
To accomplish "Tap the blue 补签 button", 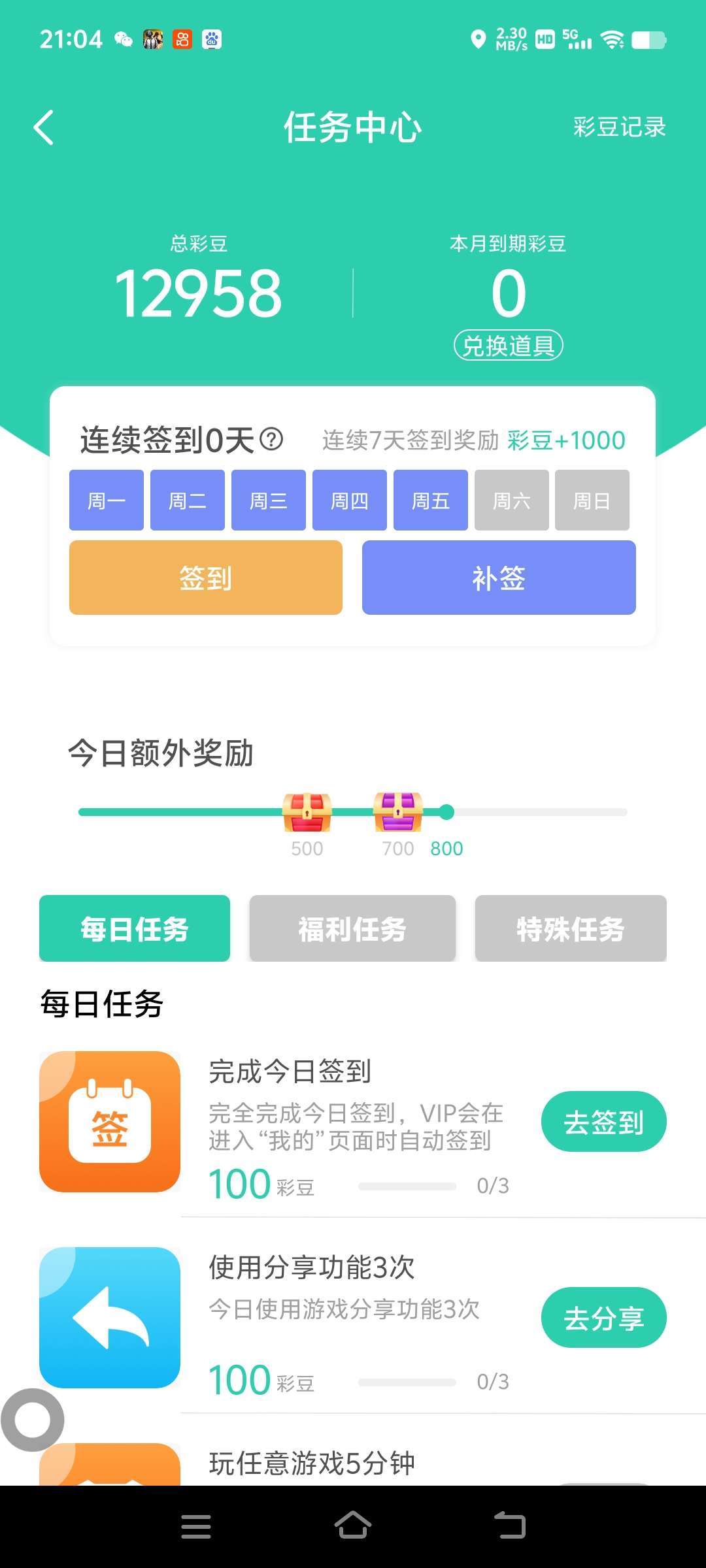I will (499, 578).
